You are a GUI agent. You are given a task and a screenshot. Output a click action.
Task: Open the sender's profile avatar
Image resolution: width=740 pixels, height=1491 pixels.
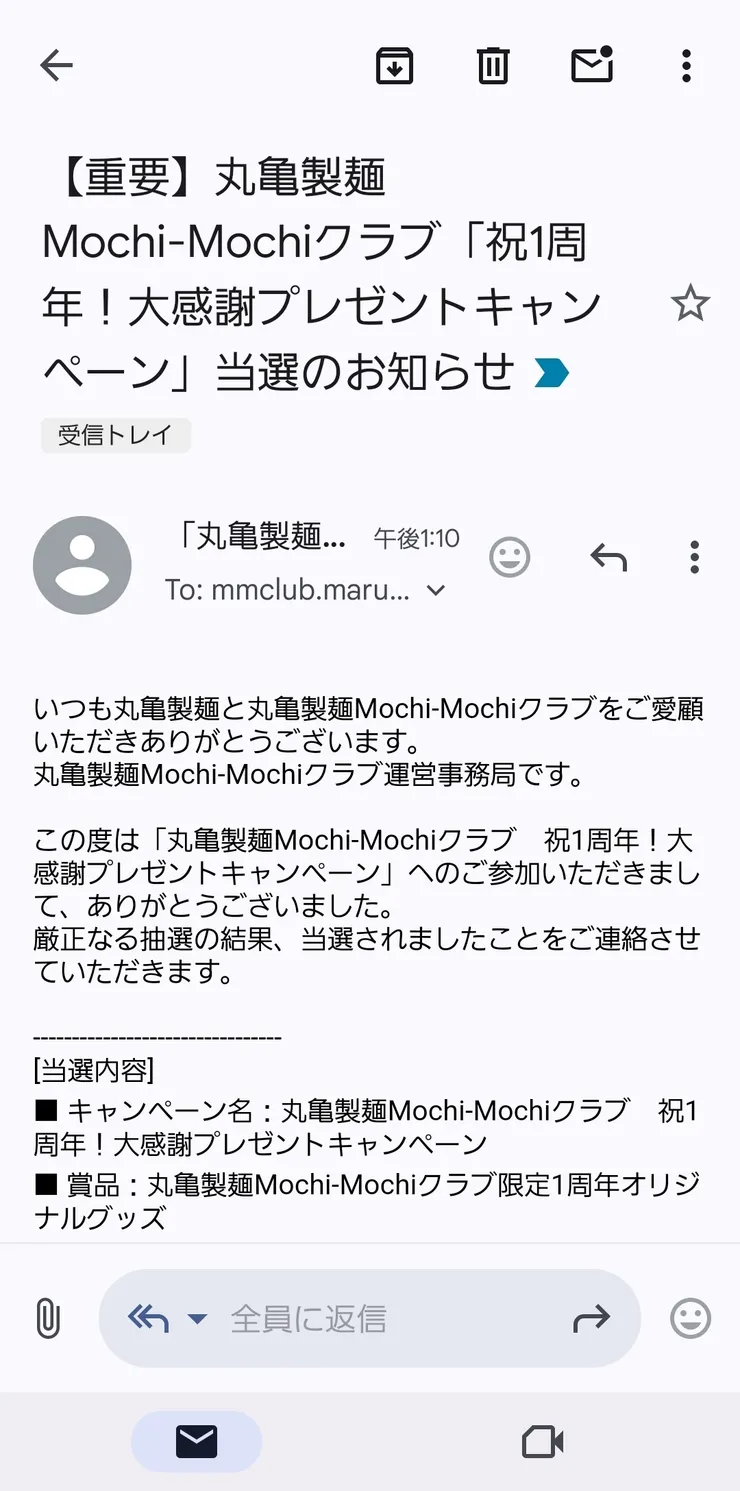tap(82, 564)
